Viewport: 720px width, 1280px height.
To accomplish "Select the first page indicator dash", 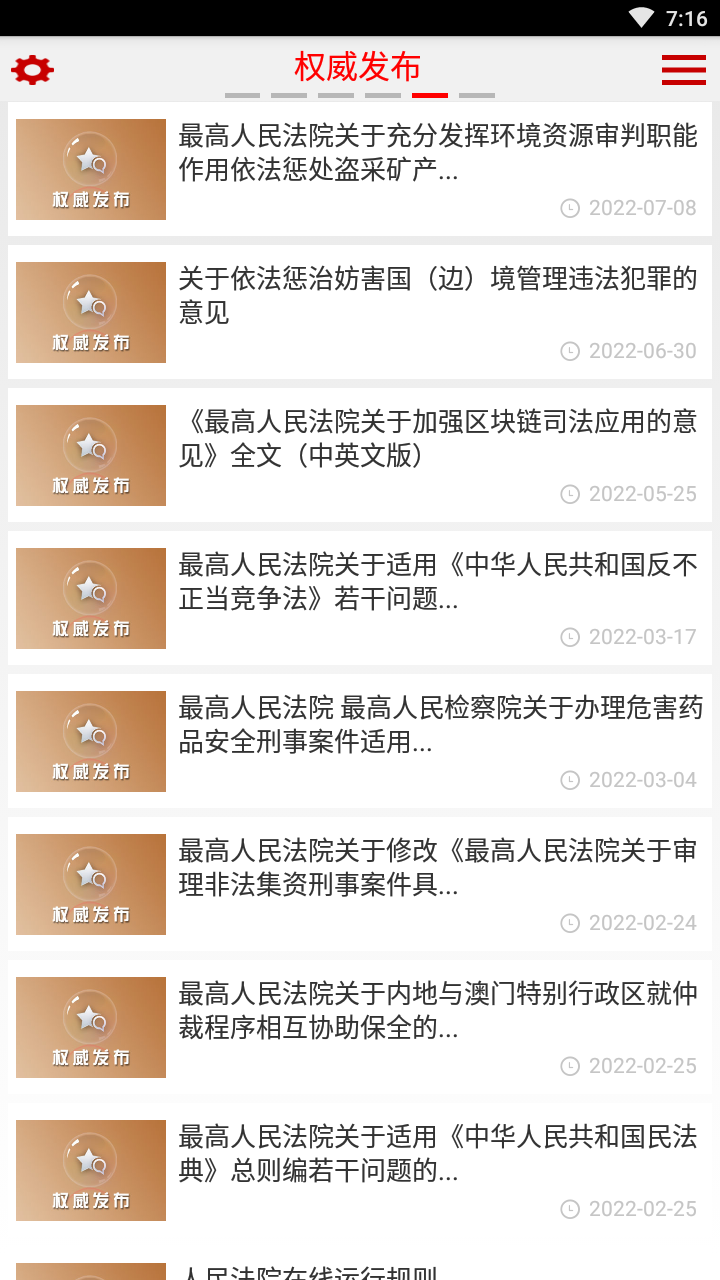I will [x=242, y=95].
